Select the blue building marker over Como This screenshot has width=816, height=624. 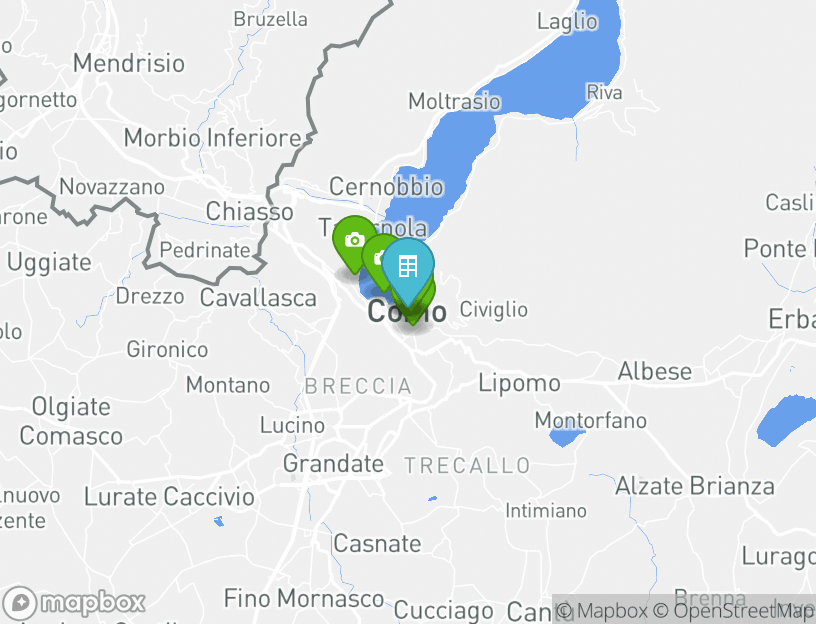pyautogui.click(x=408, y=266)
